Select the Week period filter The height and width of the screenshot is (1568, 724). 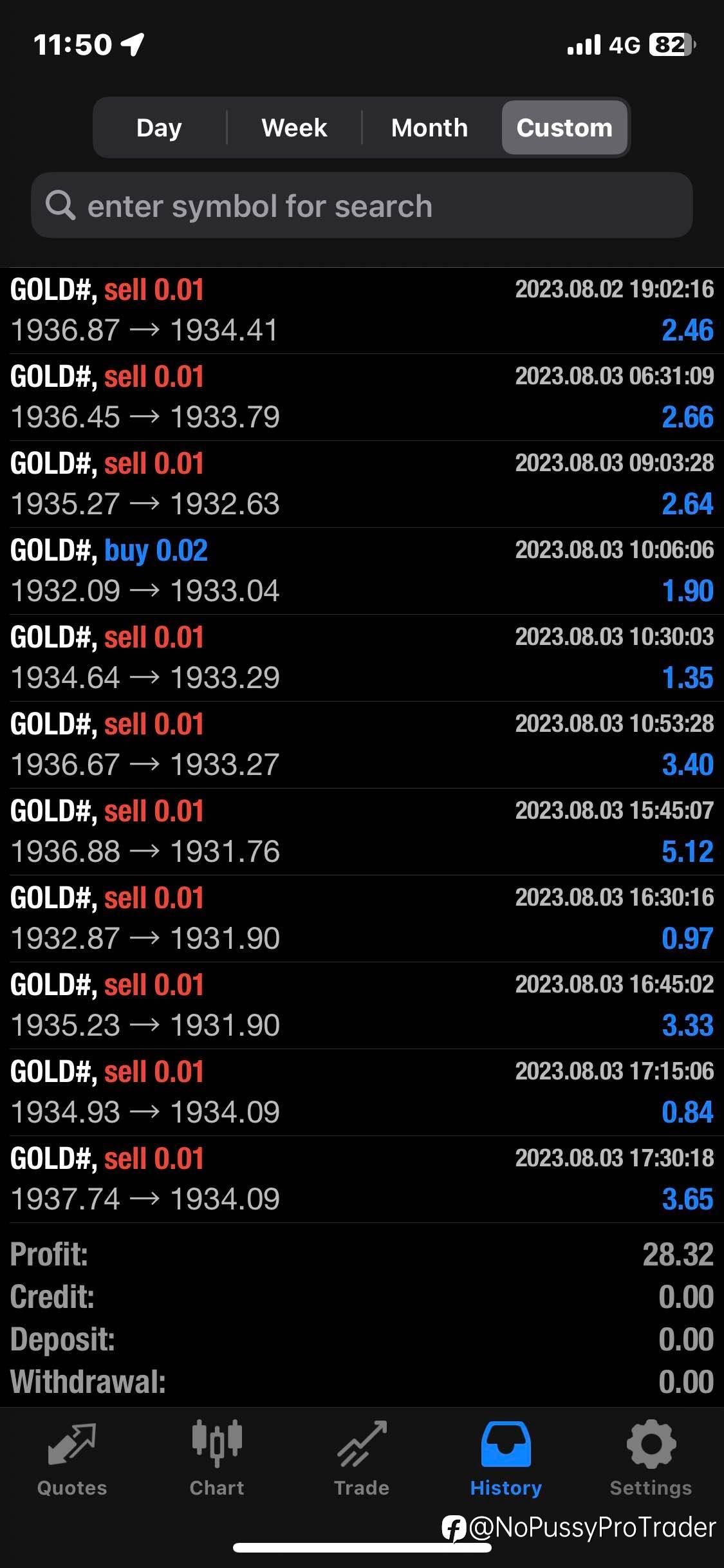pyautogui.click(x=294, y=127)
